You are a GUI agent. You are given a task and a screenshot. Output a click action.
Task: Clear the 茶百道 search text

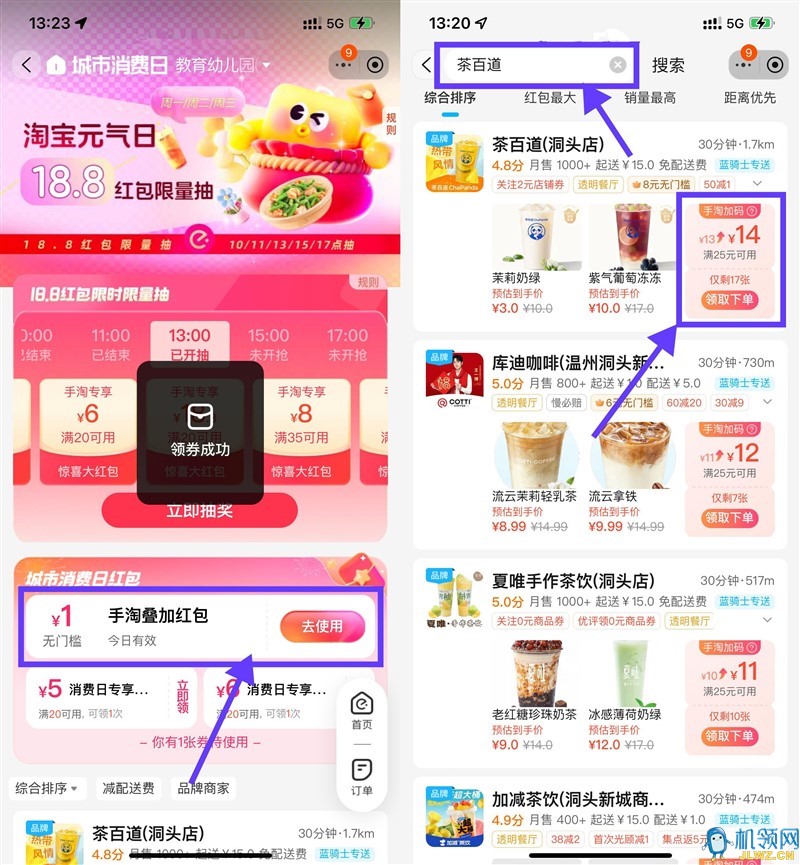(x=618, y=65)
